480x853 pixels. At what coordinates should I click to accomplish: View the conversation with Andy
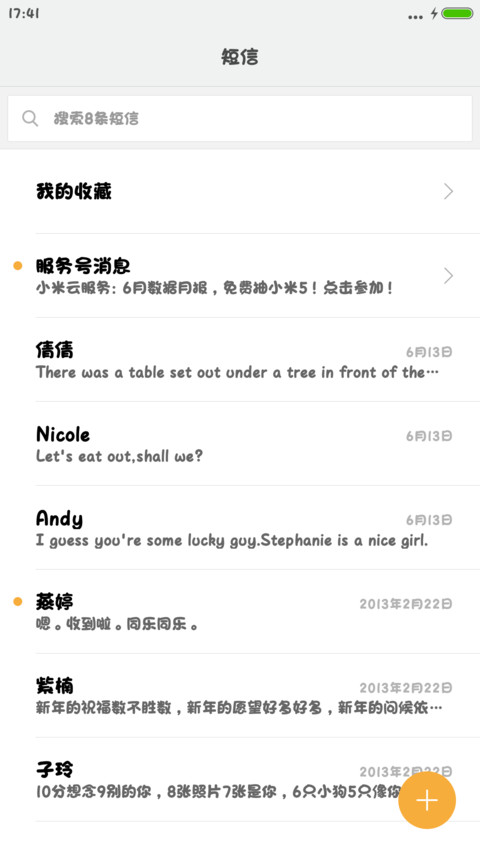click(x=240, y=528)
